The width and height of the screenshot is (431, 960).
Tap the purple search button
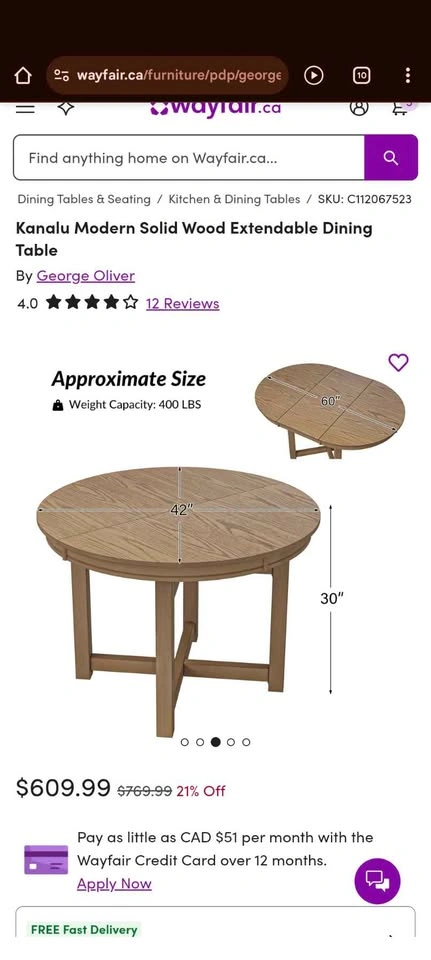tap(391, 157)
